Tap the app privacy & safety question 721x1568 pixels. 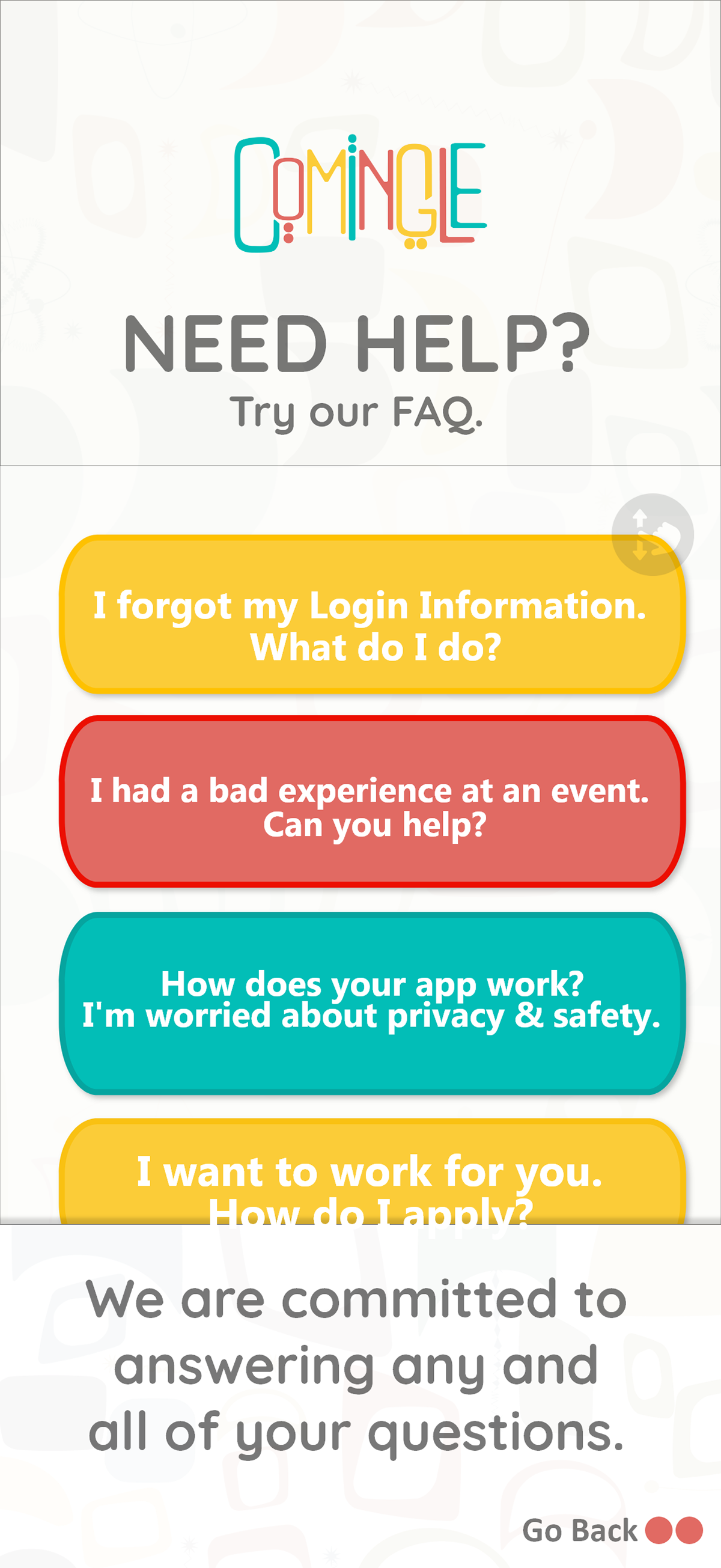tap(371, 1001)
